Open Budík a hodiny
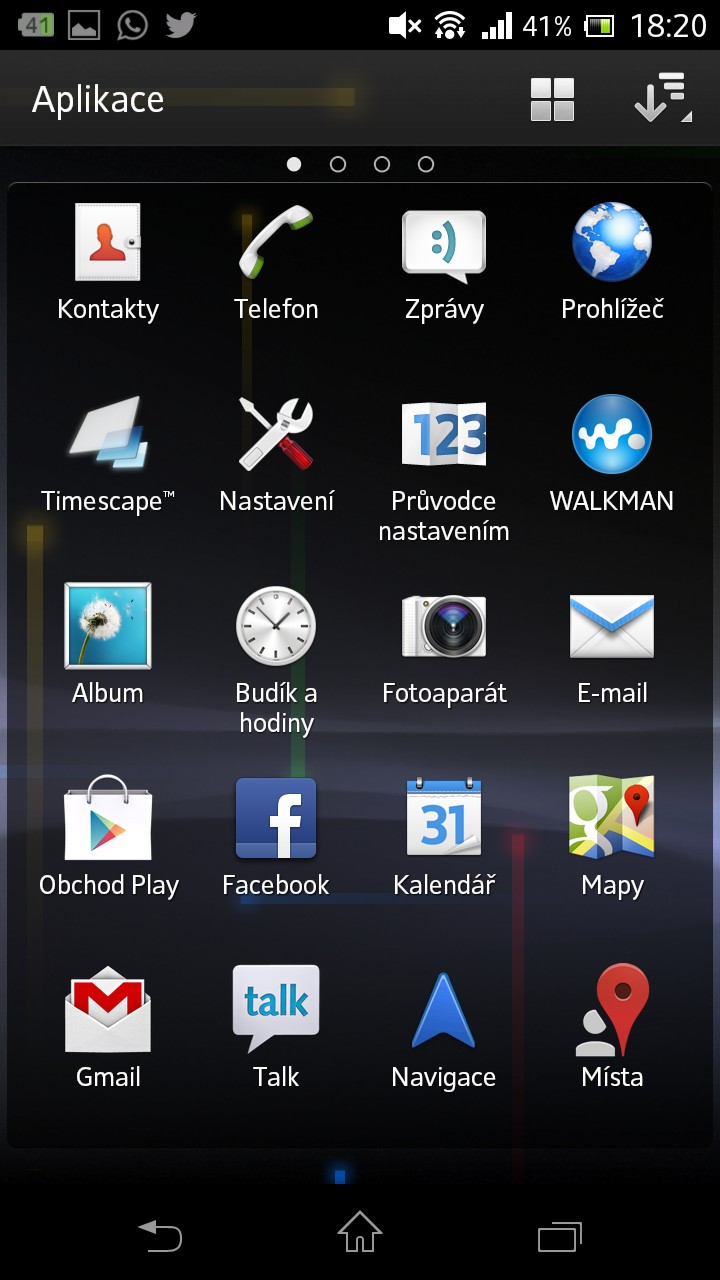This screenshot has width=720, height=1280. pos(276,660)
